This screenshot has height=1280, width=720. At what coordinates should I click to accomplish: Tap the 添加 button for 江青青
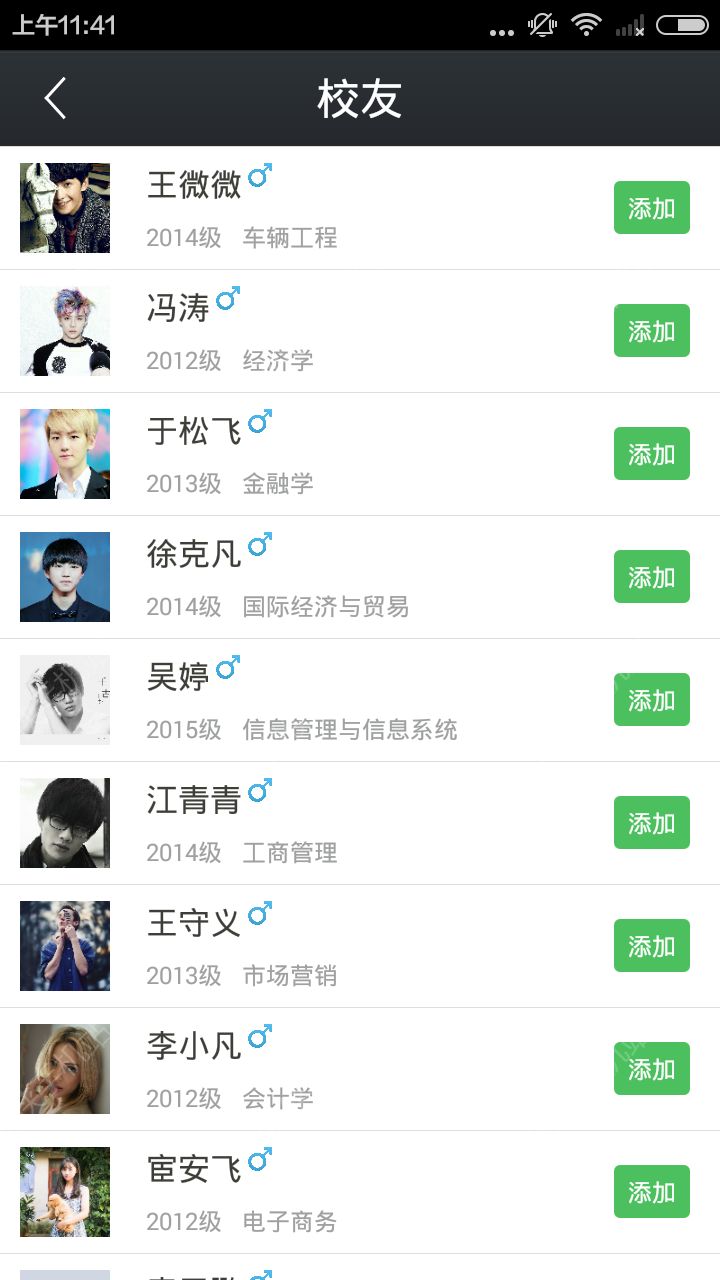coord(651,823)
